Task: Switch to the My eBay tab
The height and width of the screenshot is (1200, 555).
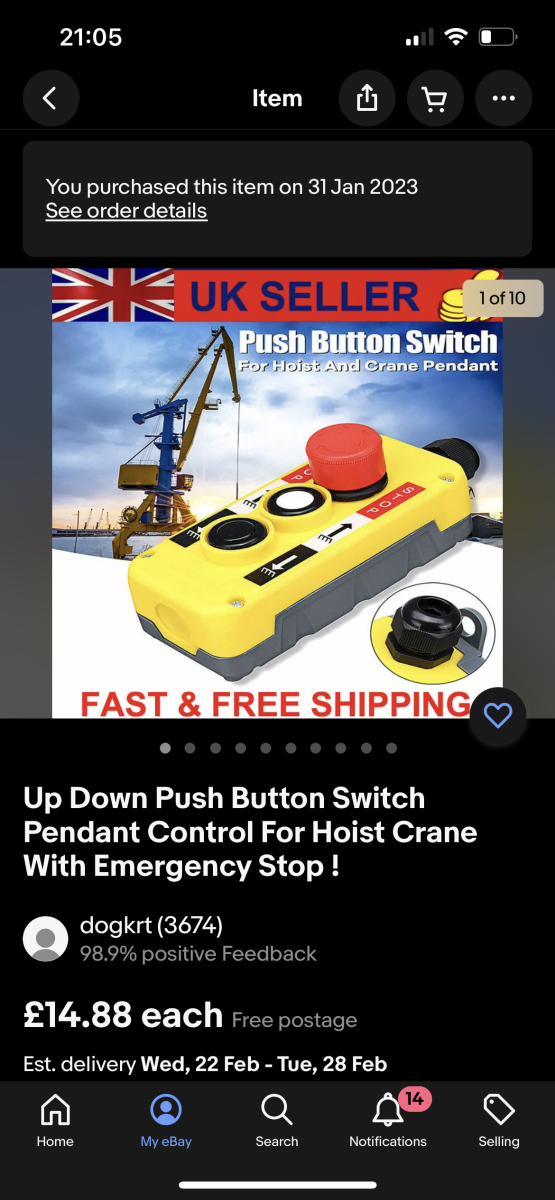Action: 166,1121
